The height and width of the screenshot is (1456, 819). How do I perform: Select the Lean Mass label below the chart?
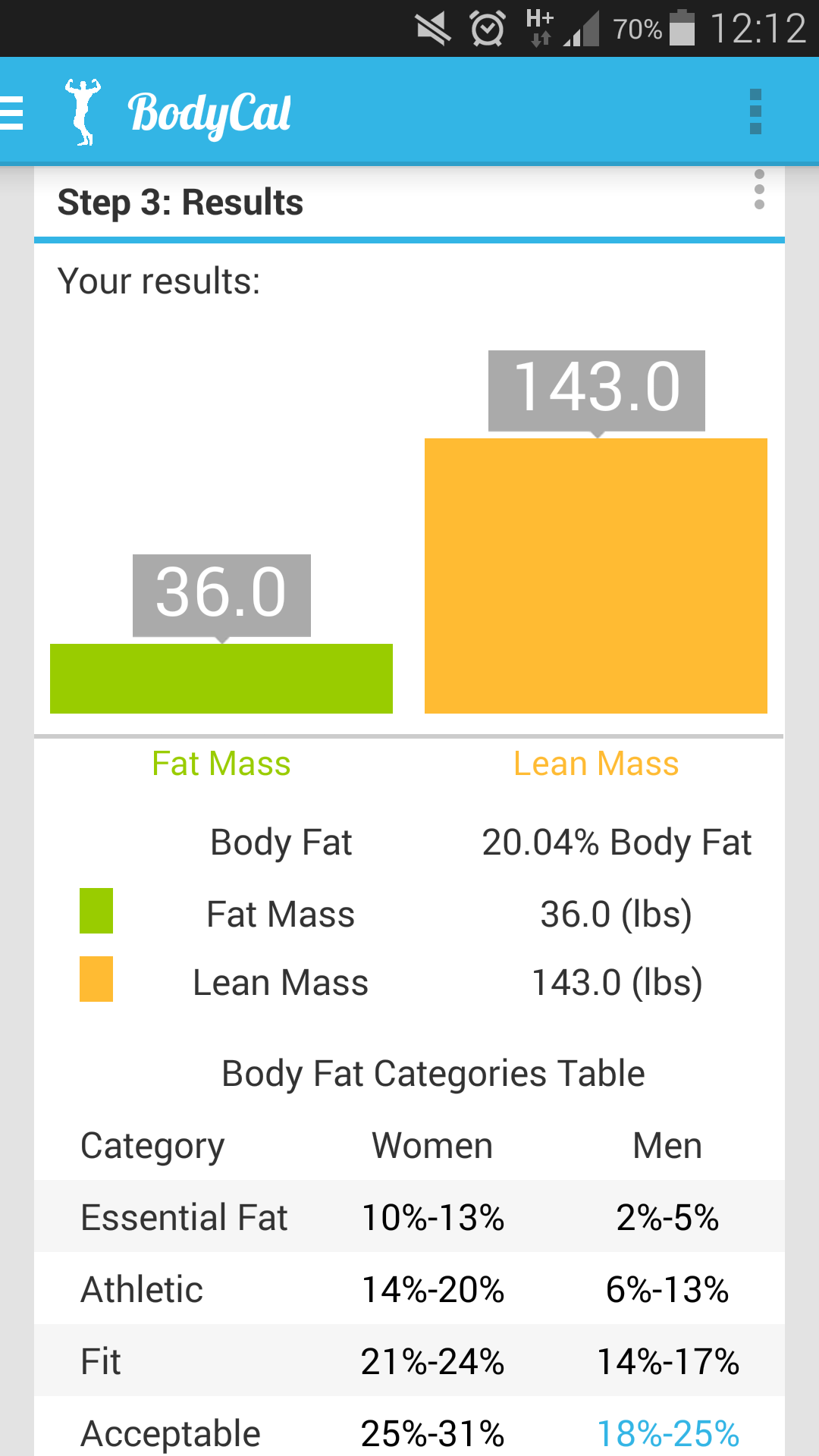coord(596,763)
